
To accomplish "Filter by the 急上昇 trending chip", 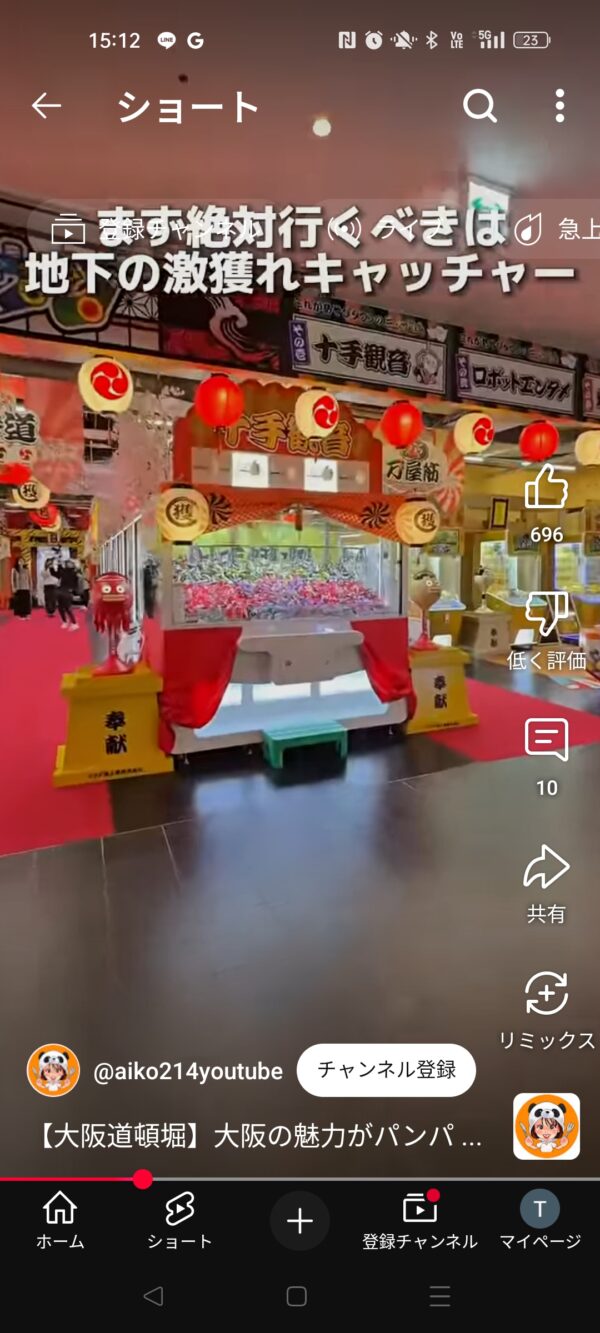I will [560, 230].
